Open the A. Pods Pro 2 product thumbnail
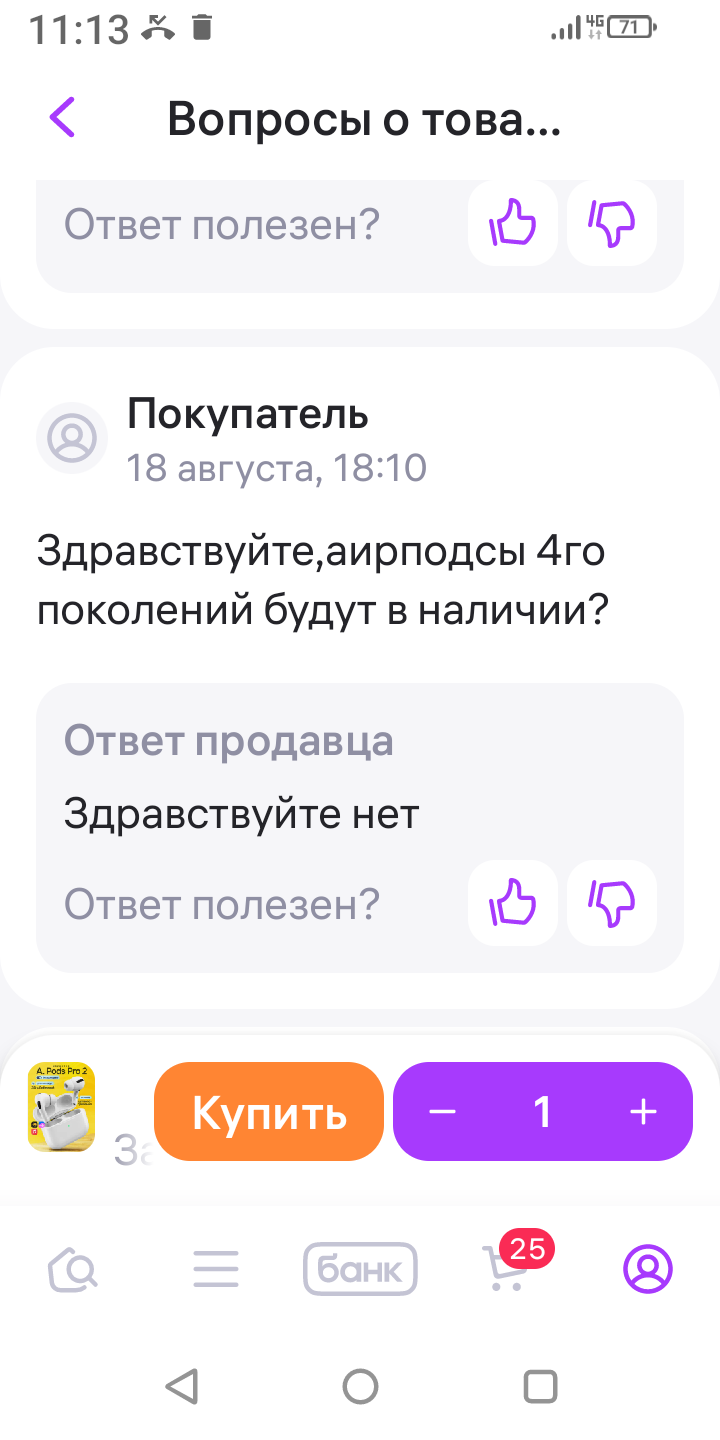Screen dimensions: 720x1440 click(x=61, y=1107)
